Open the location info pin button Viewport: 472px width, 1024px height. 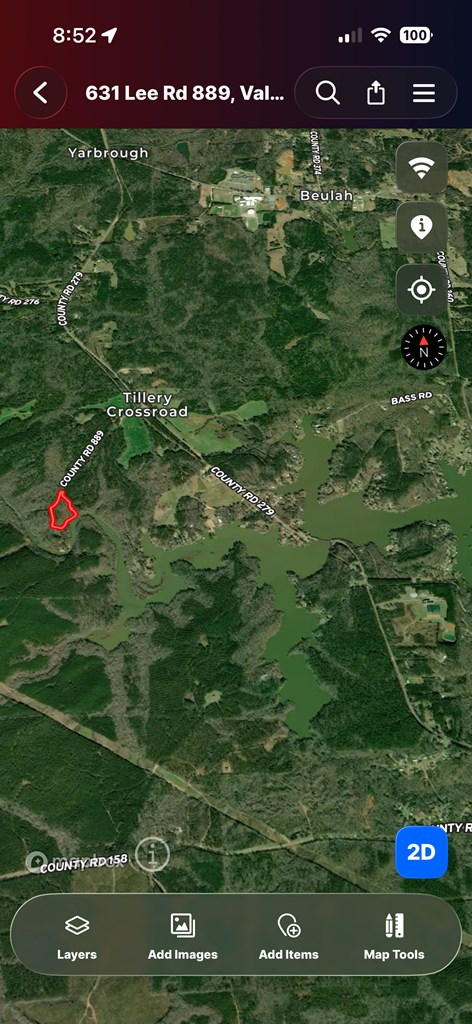422,228
